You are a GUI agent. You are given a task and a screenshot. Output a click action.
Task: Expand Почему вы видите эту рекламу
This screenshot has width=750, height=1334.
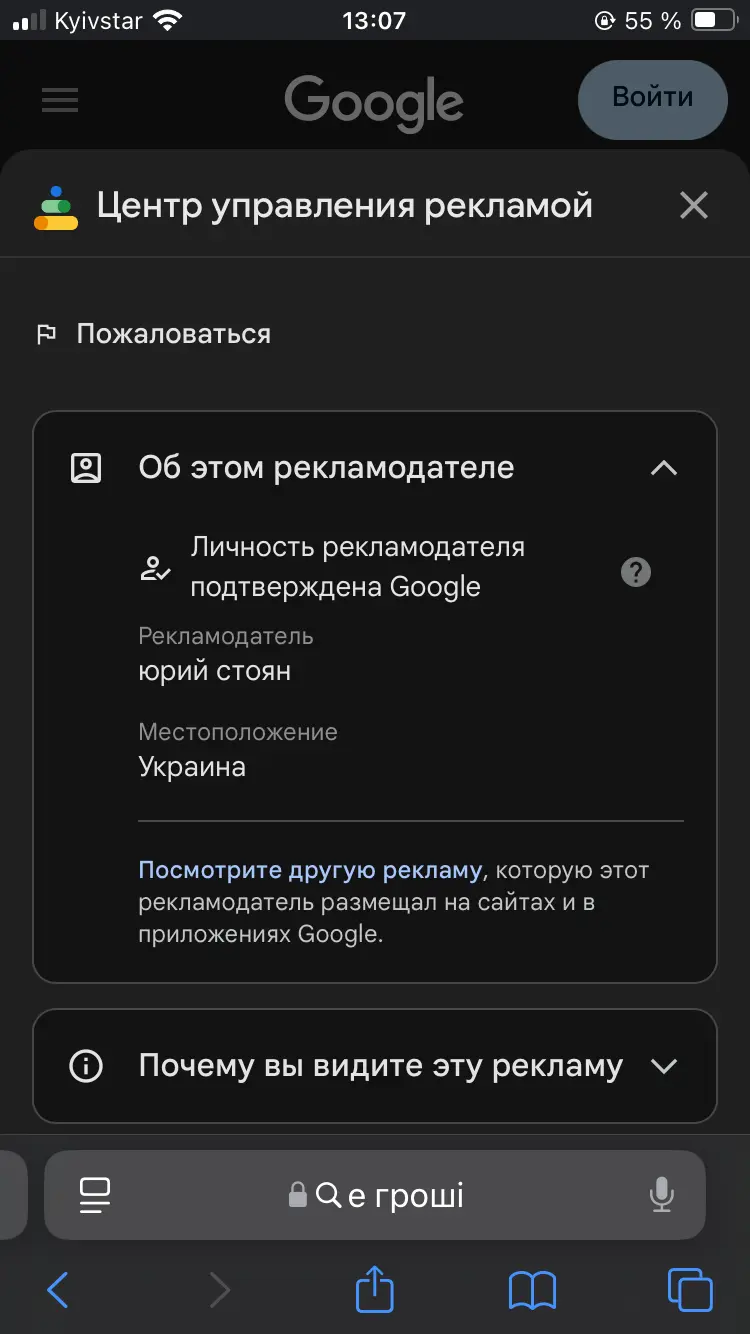pos(664,1066)
